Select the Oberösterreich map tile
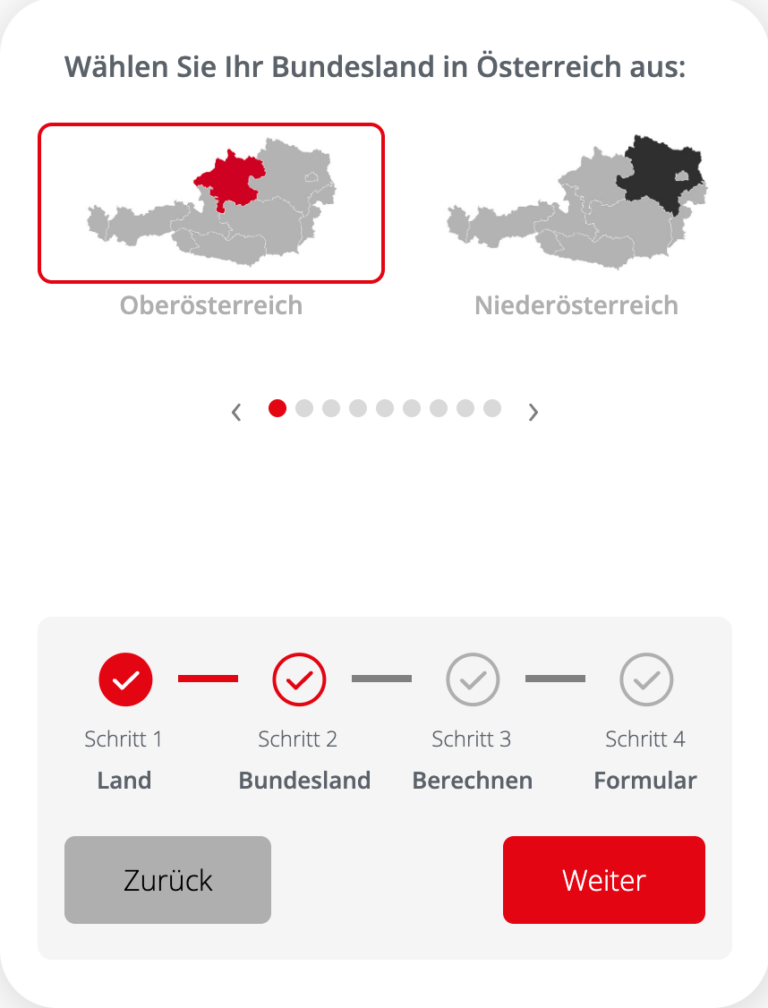This screenshot has height=1008, width=768. click(211, 203)
